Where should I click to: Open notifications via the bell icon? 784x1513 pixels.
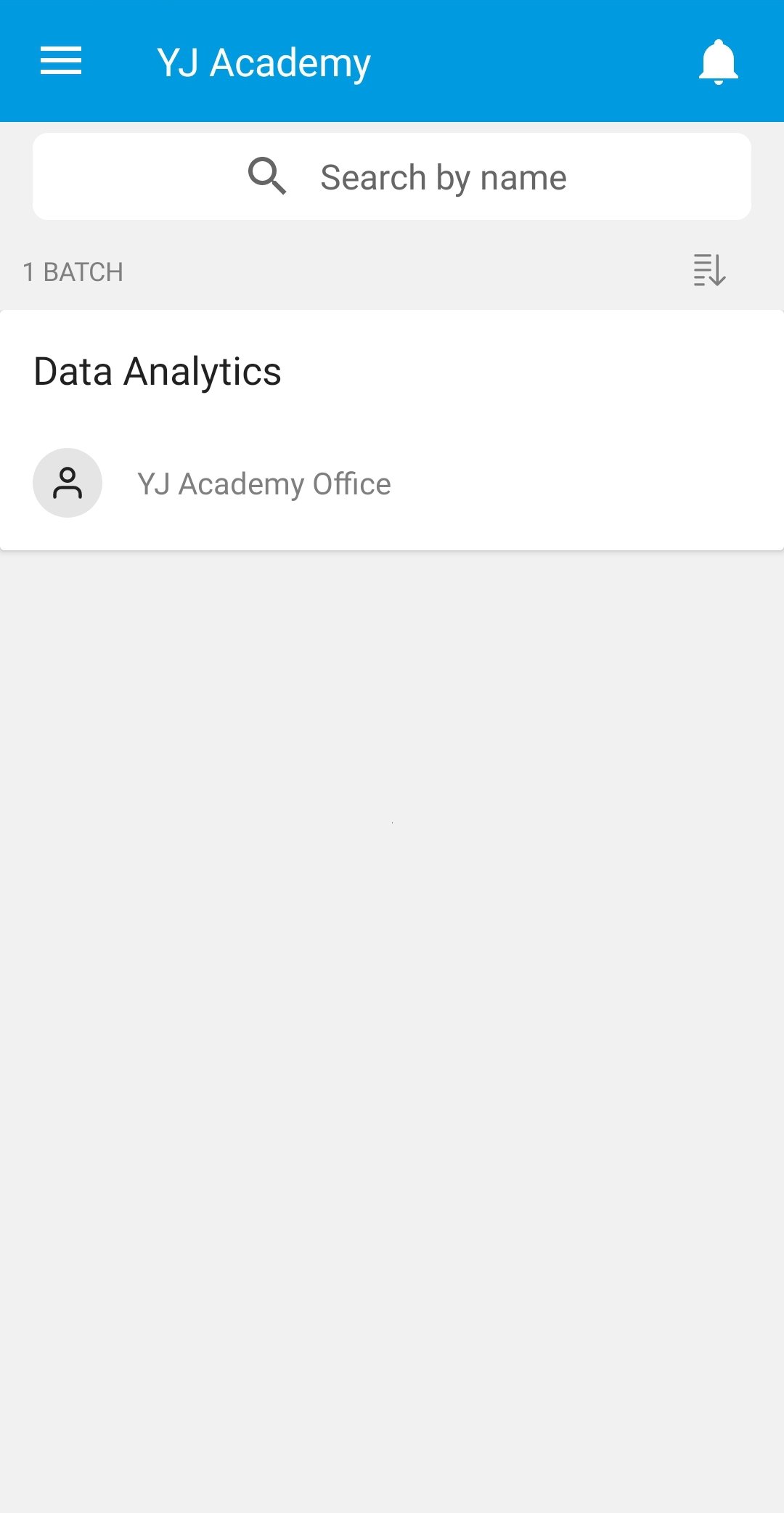pyautogui.click(x=717, y=62)
